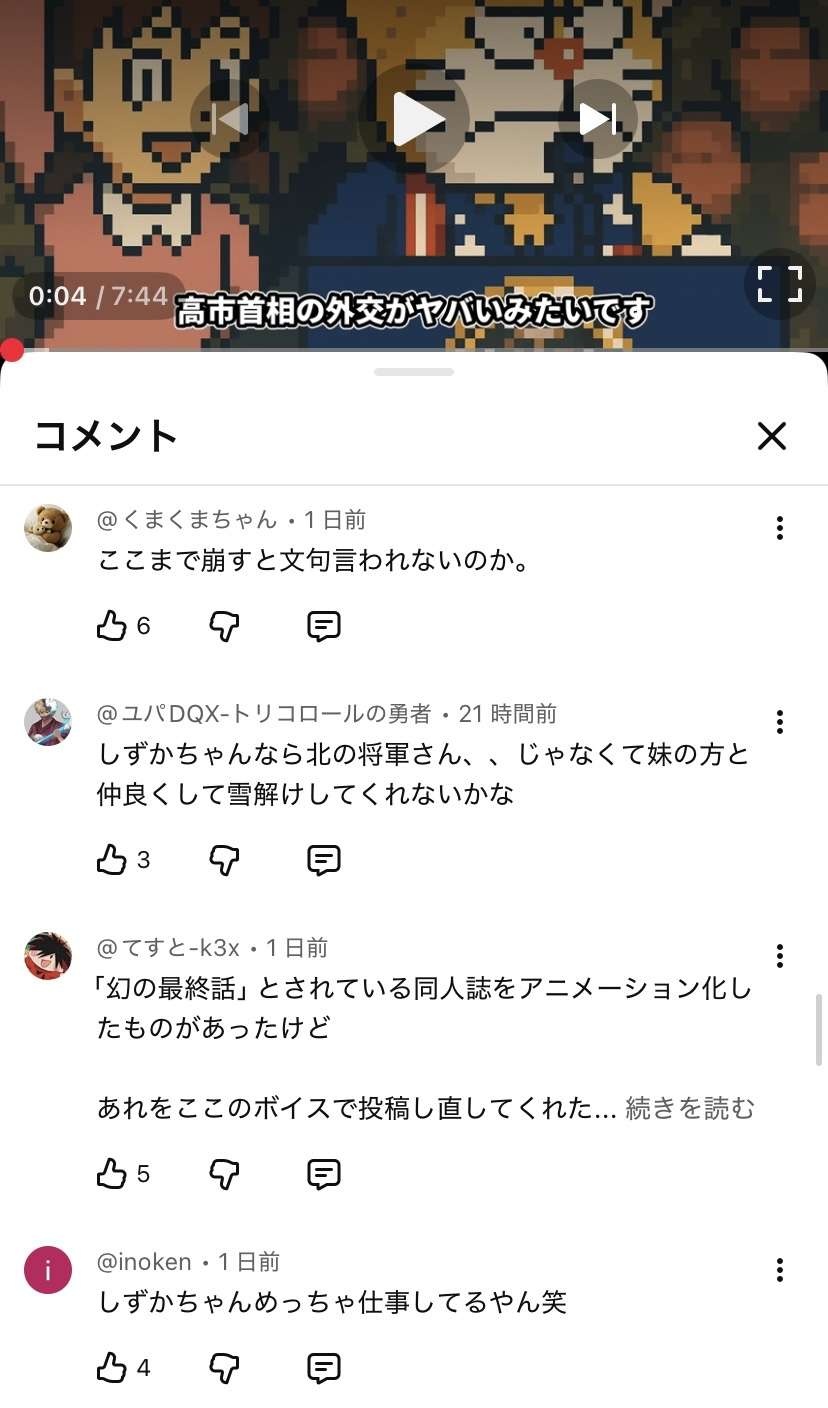This screenshot has width=828, height=1408.
Task: Close the コメント panel
Action: [771, 436]
